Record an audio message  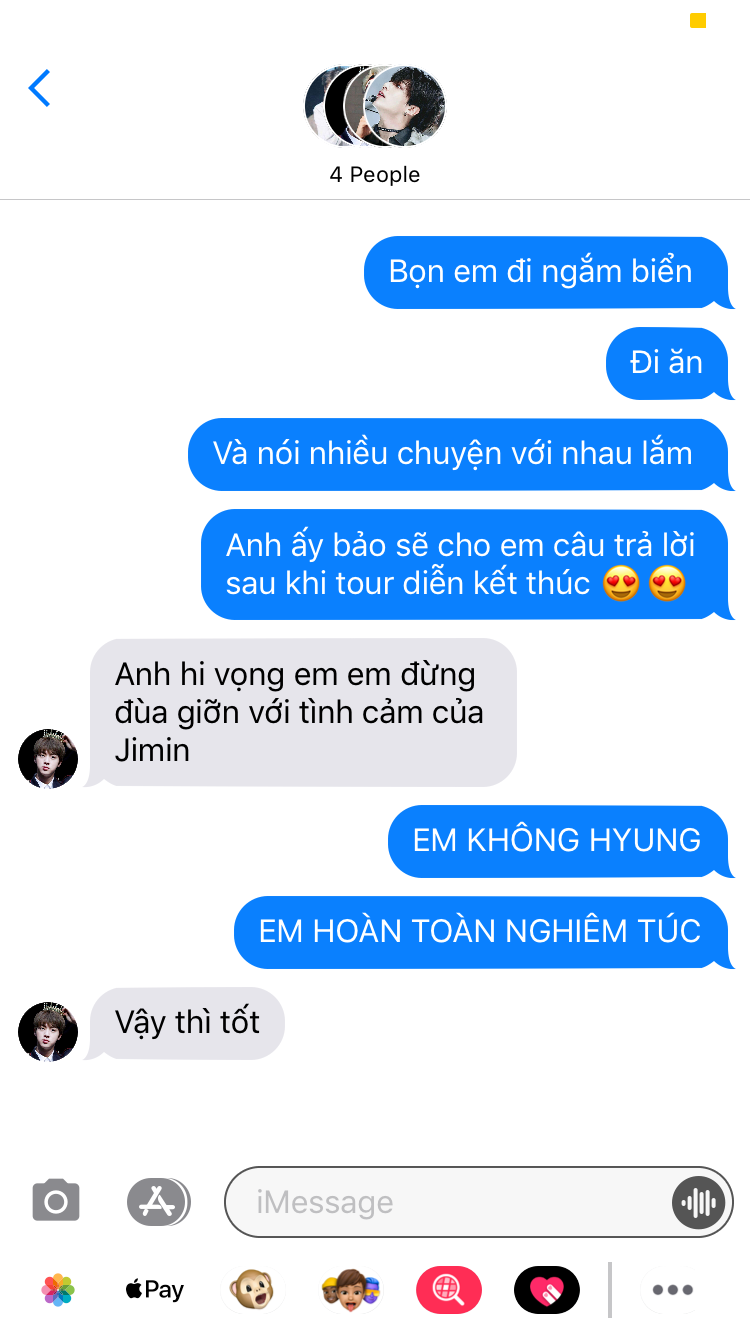tap(698, 1201)
